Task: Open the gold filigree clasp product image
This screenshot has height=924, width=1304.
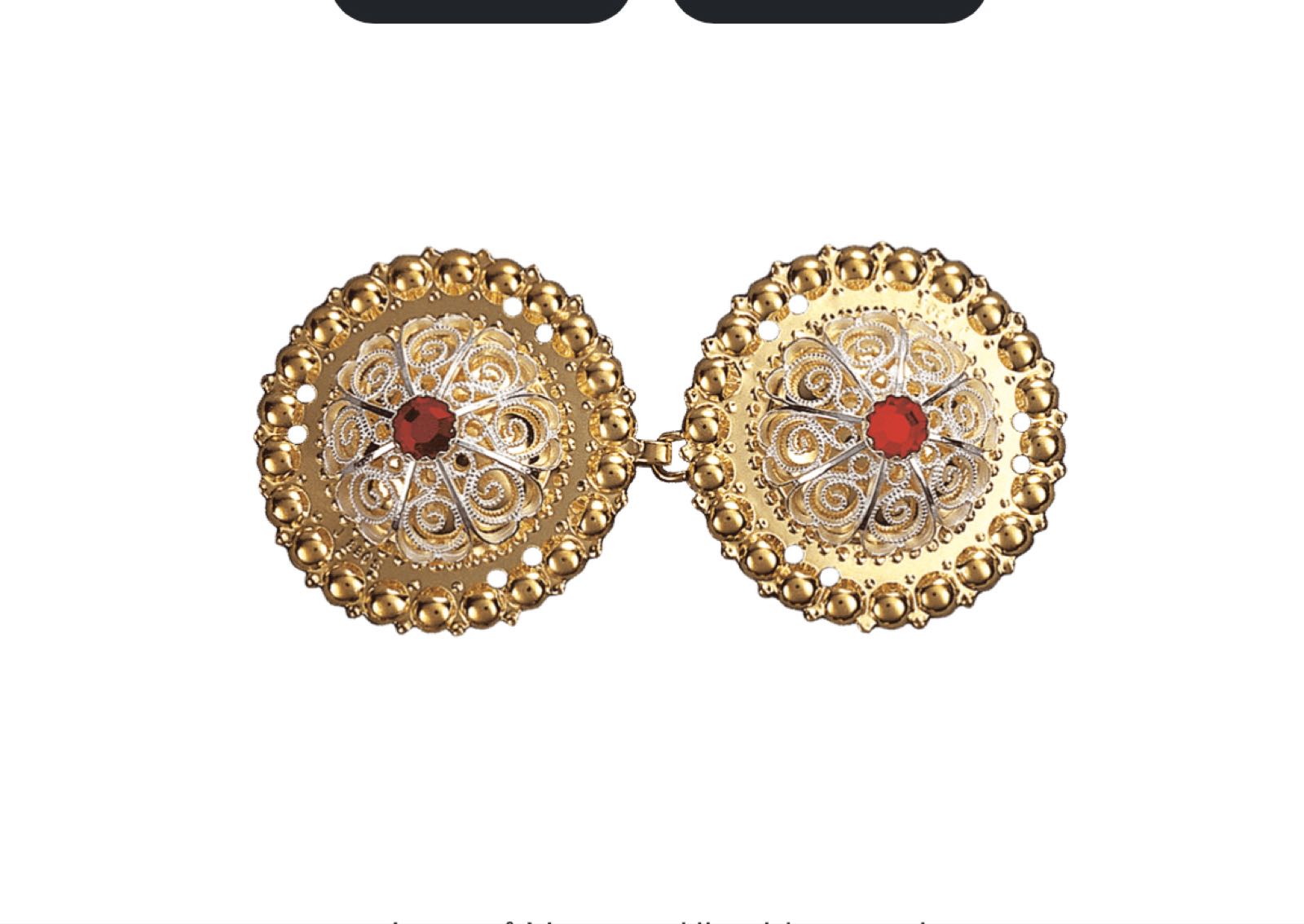Action: point(660,440)
